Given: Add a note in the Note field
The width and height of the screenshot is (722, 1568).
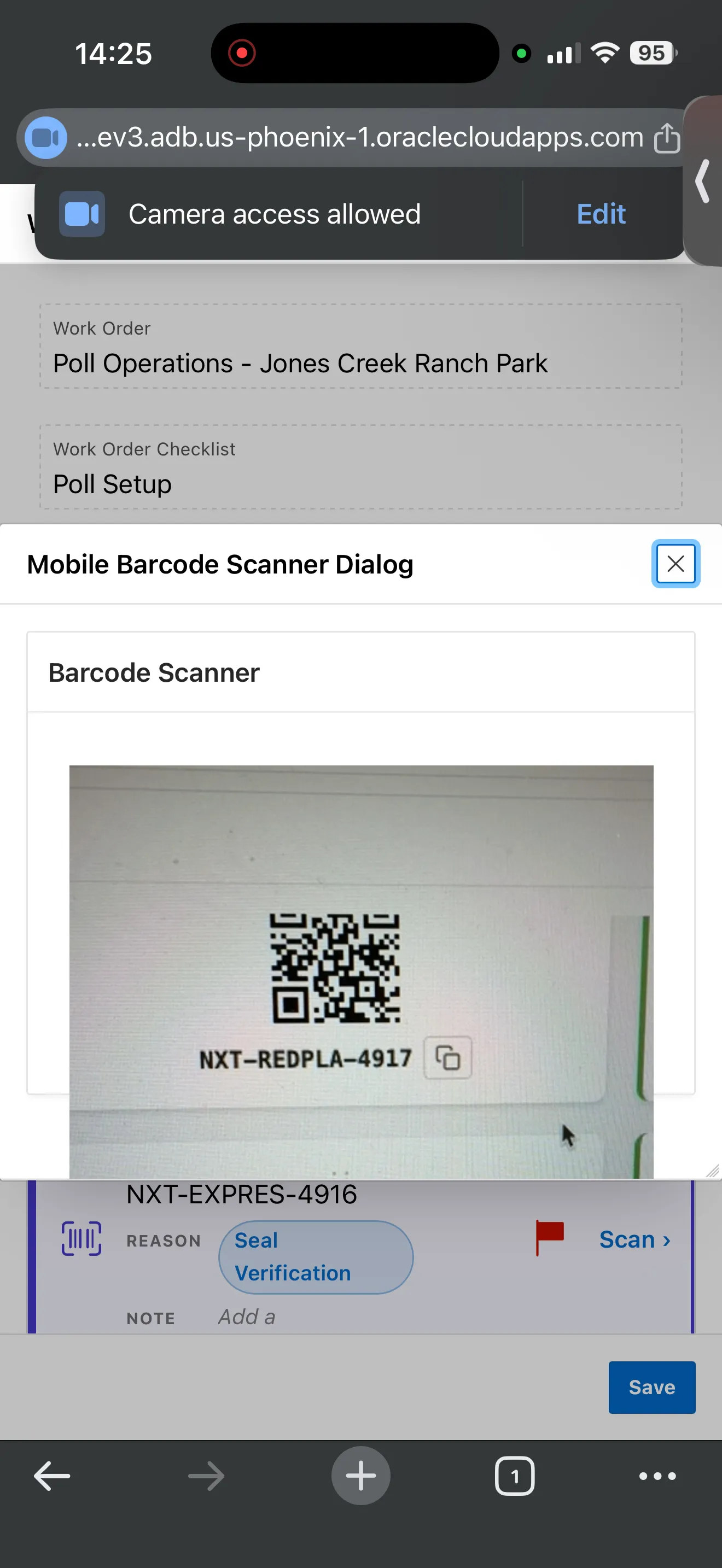Looking at the screenshot, I should [x=247, y=1317].
